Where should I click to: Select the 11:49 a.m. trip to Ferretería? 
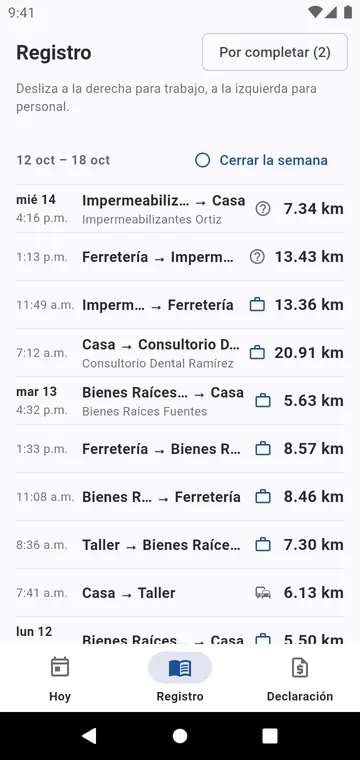click(x=180, y=305)
